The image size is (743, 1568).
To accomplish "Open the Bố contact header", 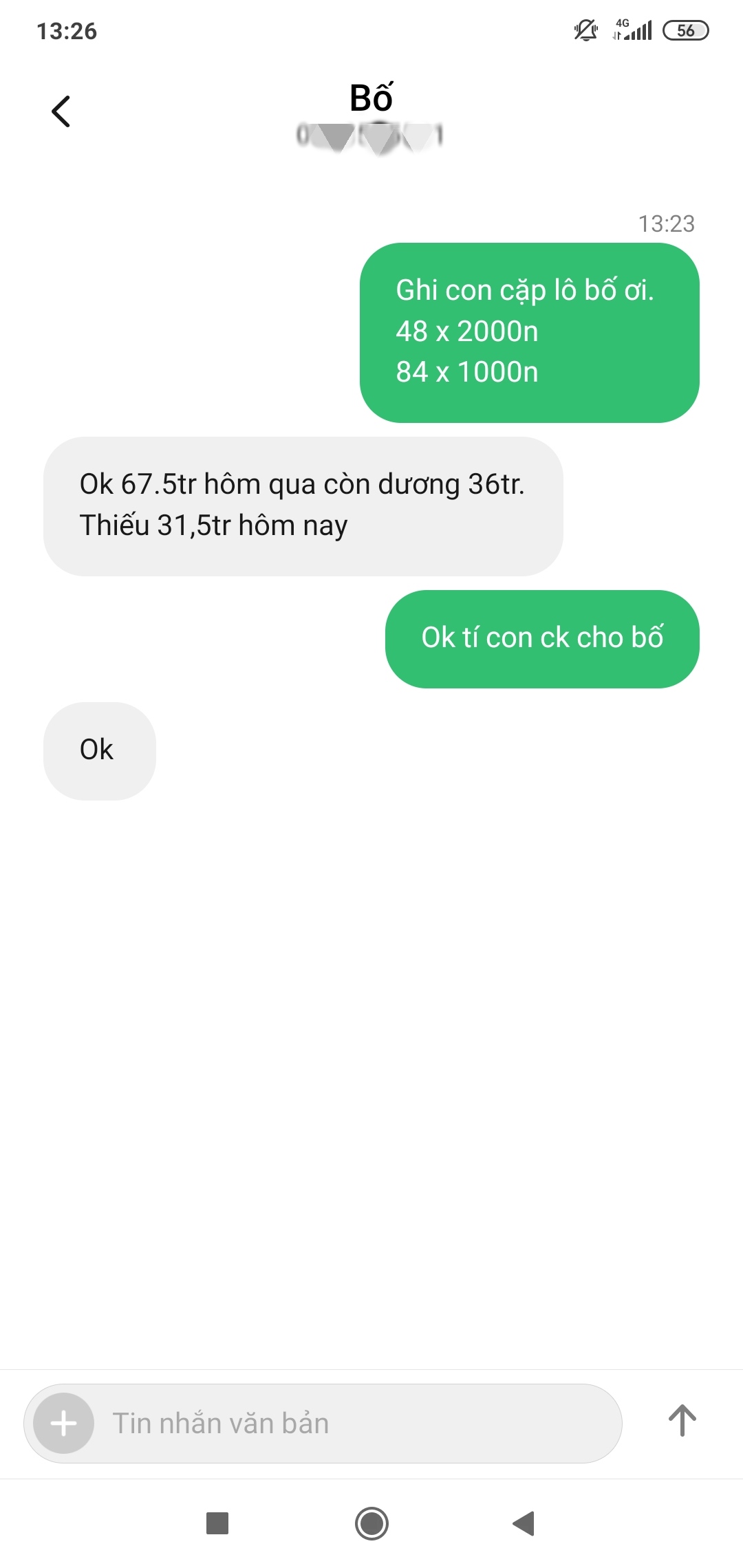I will click(371, 98).
